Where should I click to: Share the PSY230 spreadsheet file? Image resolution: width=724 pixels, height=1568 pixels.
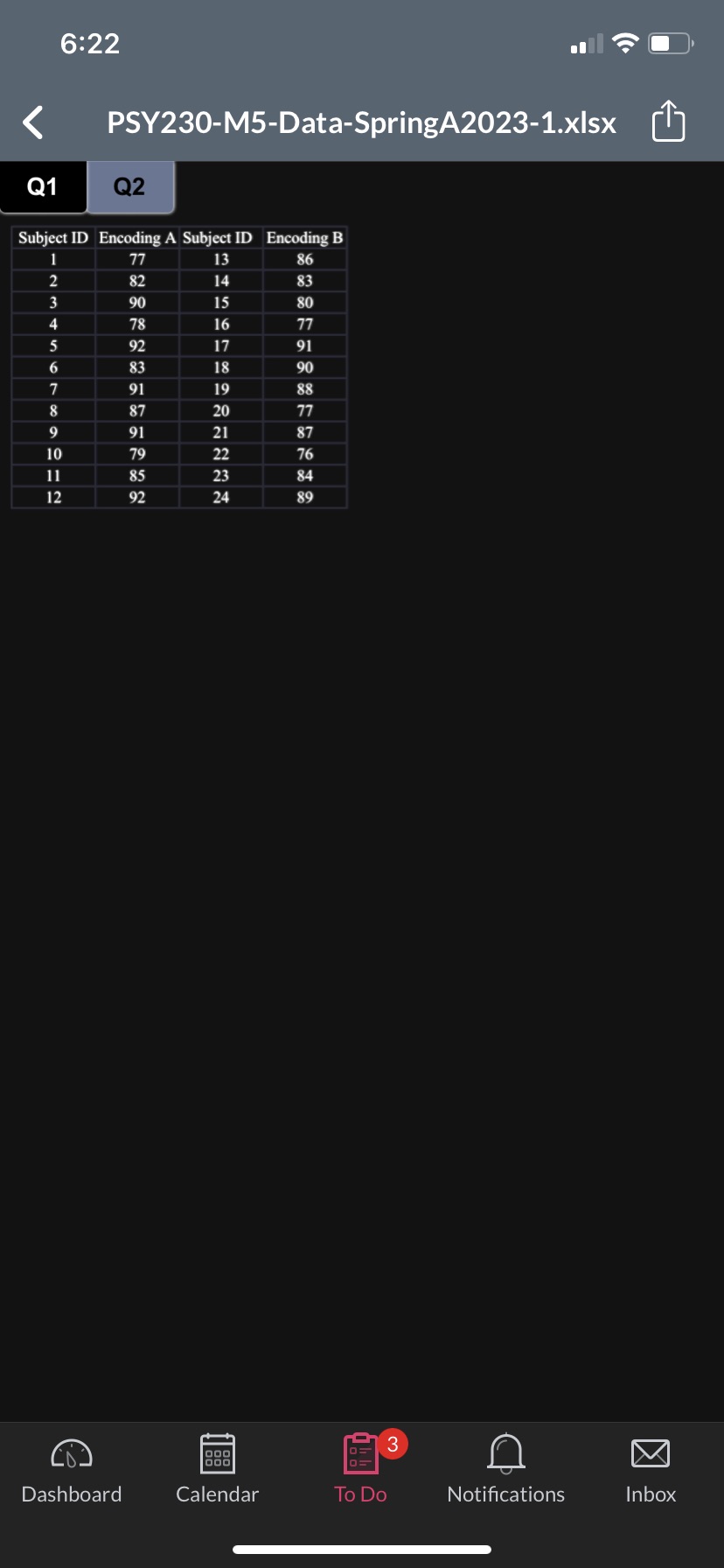point(668,122)
